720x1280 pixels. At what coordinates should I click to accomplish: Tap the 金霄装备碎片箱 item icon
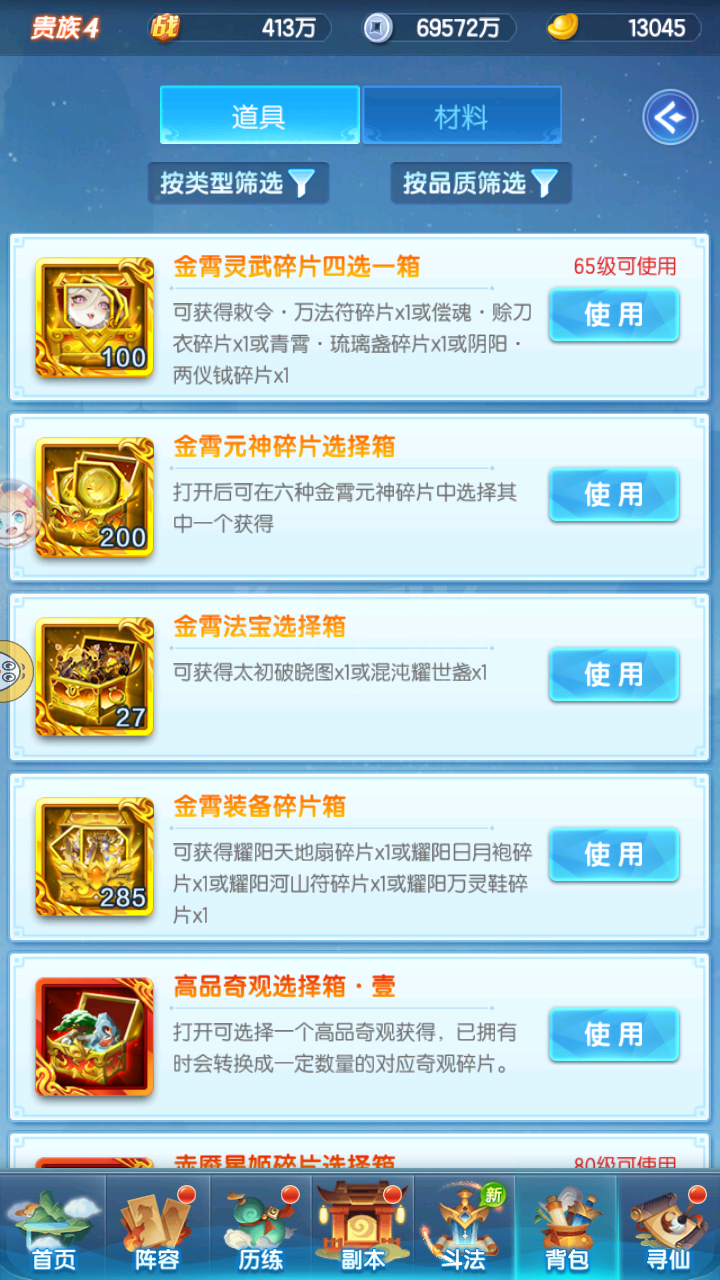click(x=94, y=857)
